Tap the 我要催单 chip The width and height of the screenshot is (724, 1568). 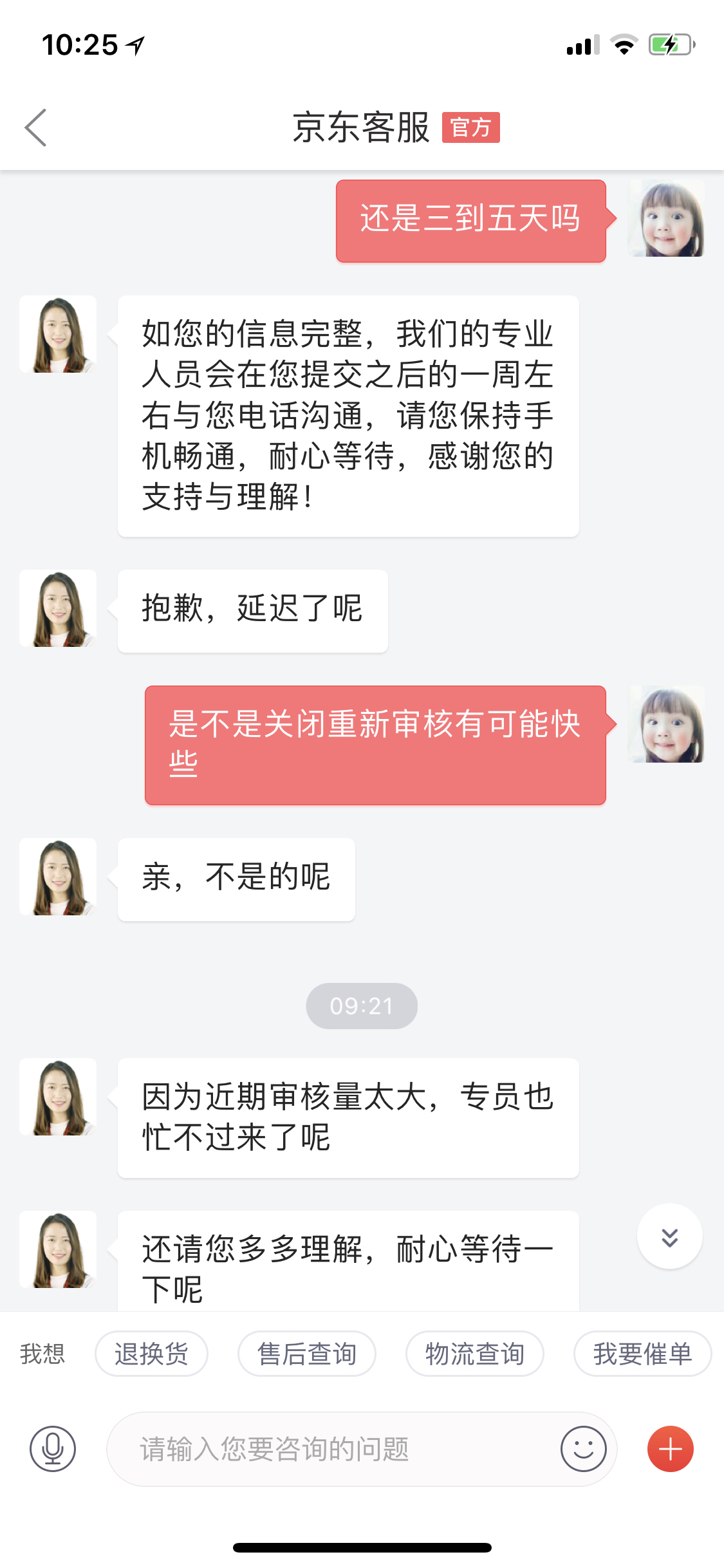642,1354
